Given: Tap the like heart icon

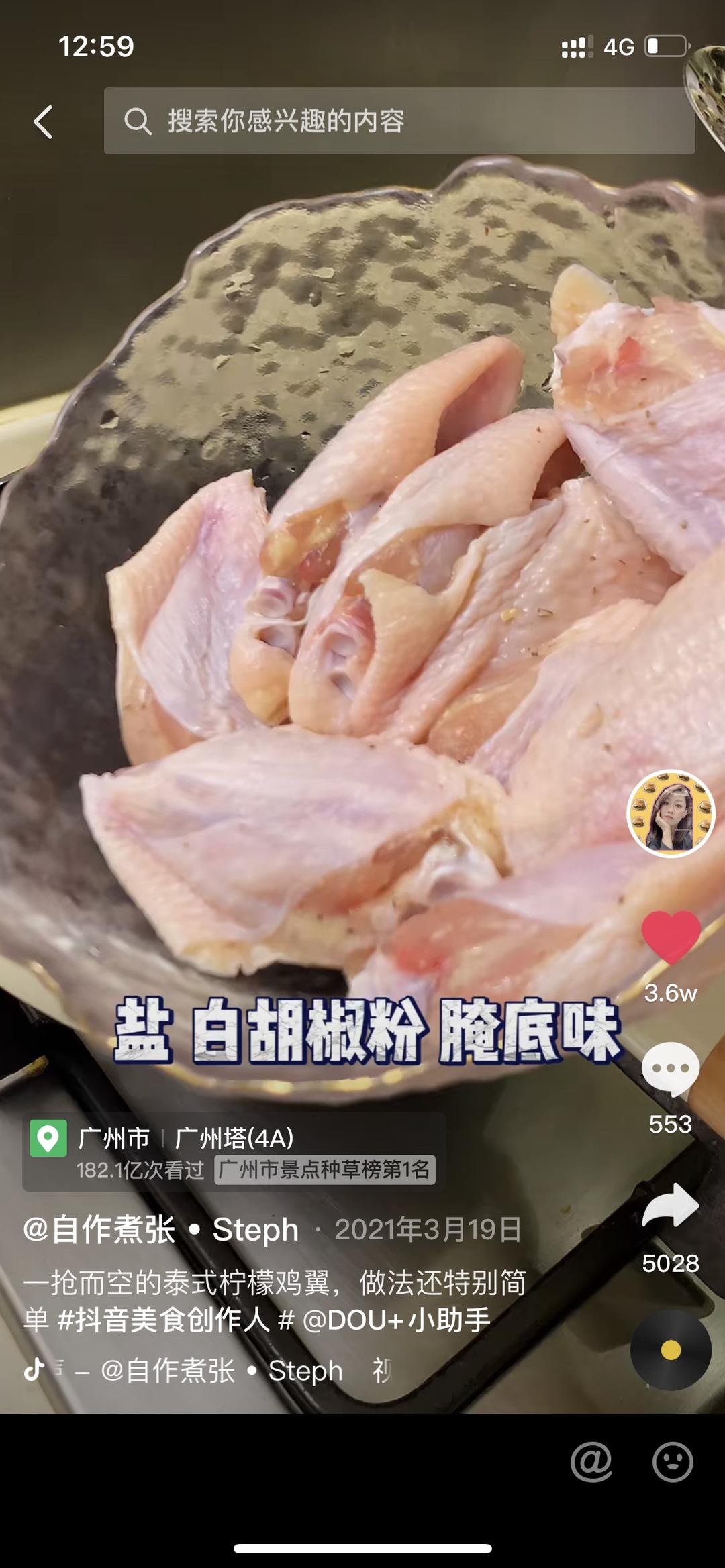Looking at the screenshot, I should point(672,939).
